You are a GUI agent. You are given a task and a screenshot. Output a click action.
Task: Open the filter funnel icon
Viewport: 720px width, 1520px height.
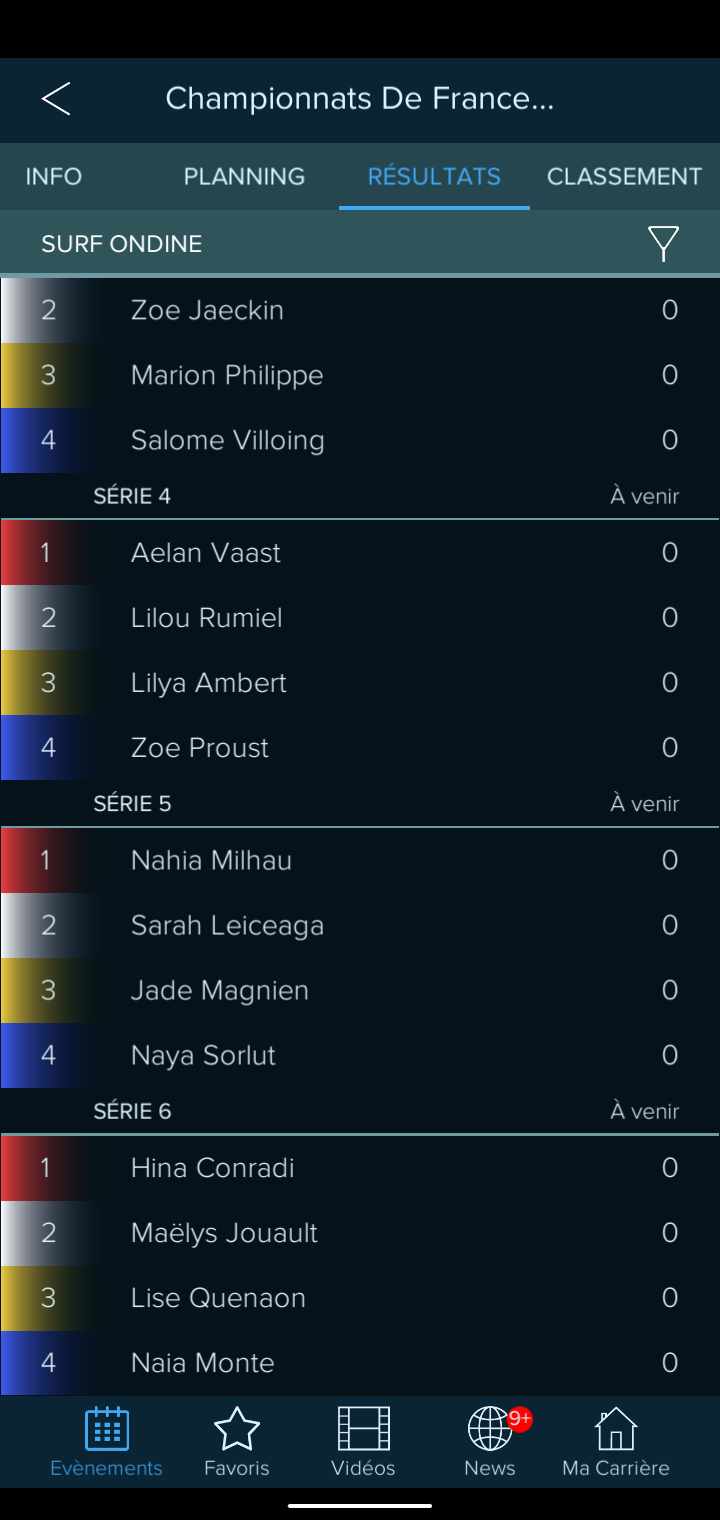coord(663,243)
